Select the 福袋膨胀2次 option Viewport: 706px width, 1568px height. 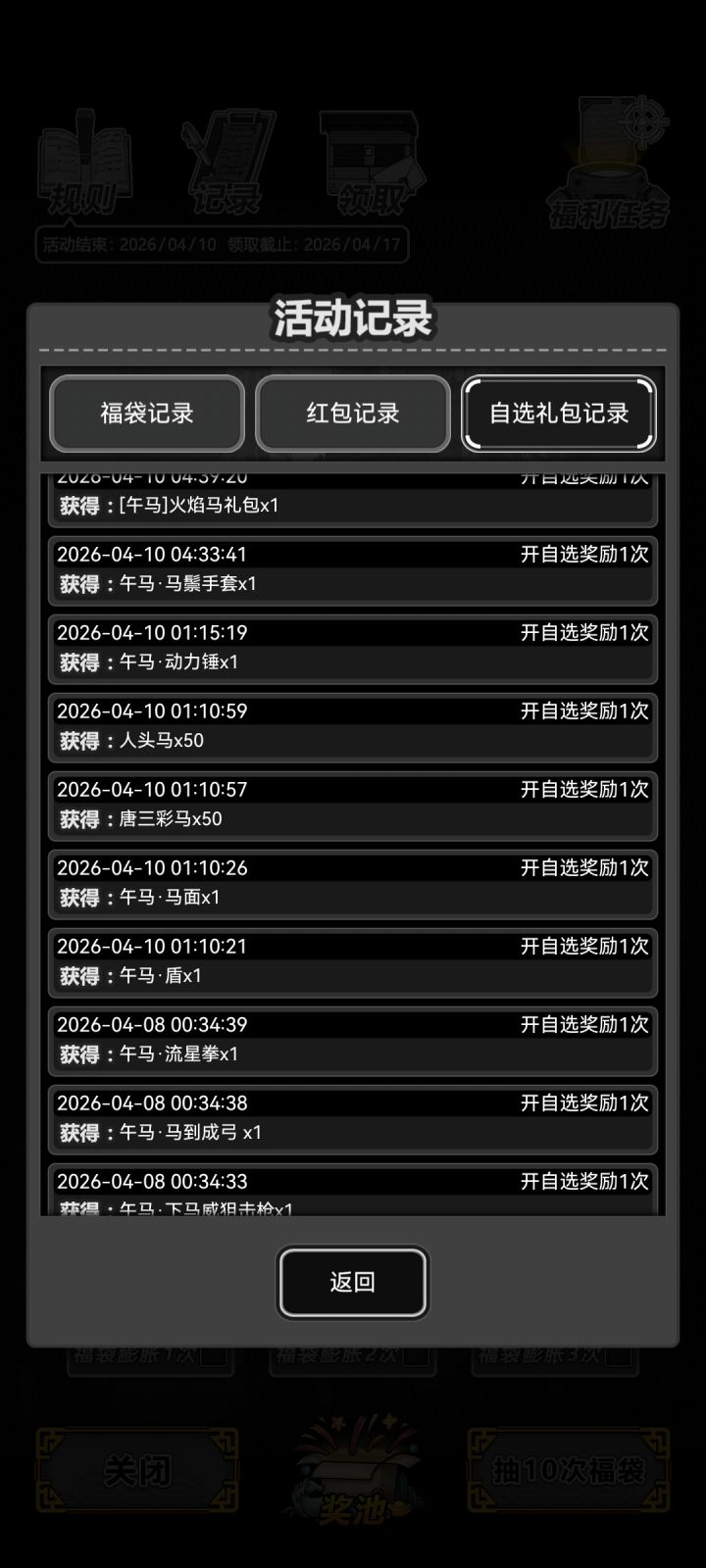pos(353,1355)
